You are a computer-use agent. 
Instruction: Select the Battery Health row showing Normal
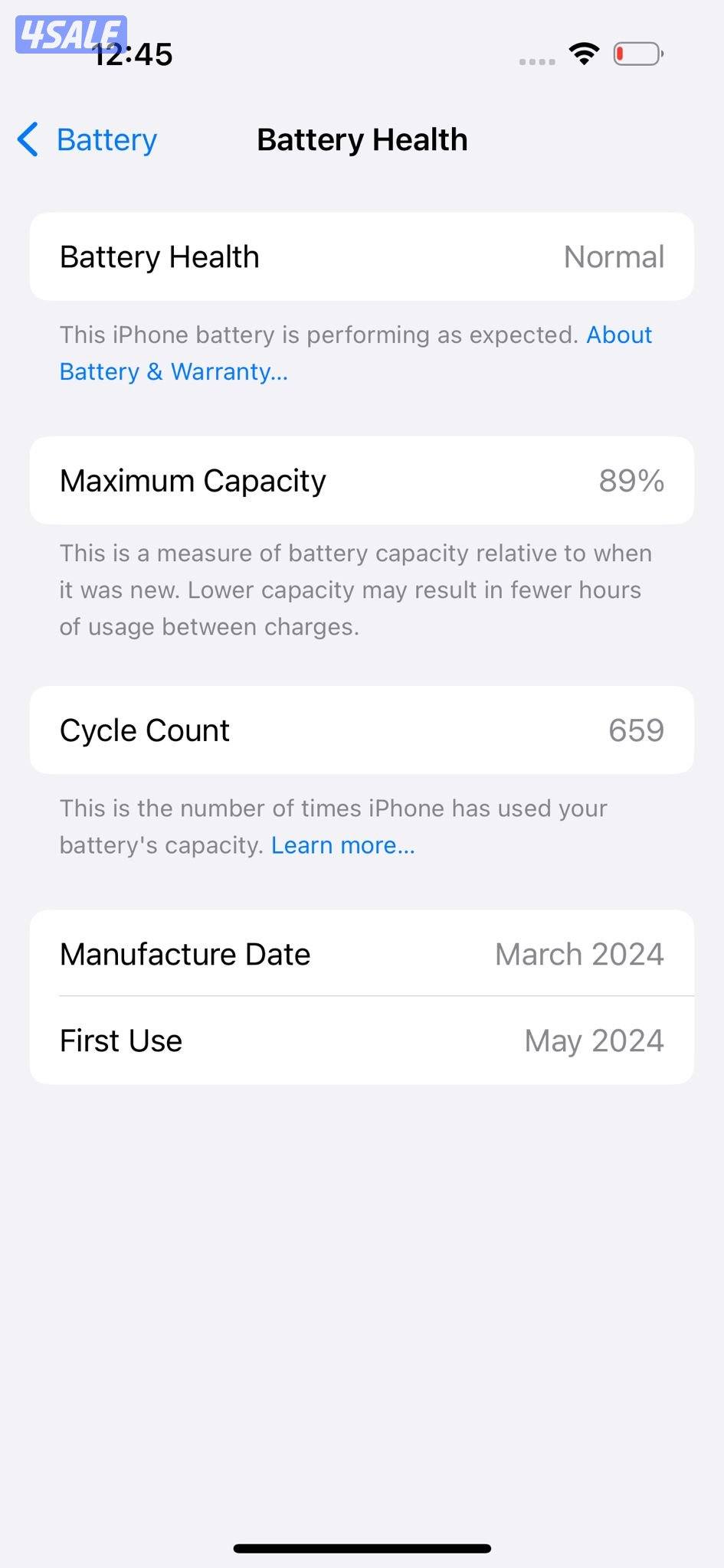pos(362,256)
